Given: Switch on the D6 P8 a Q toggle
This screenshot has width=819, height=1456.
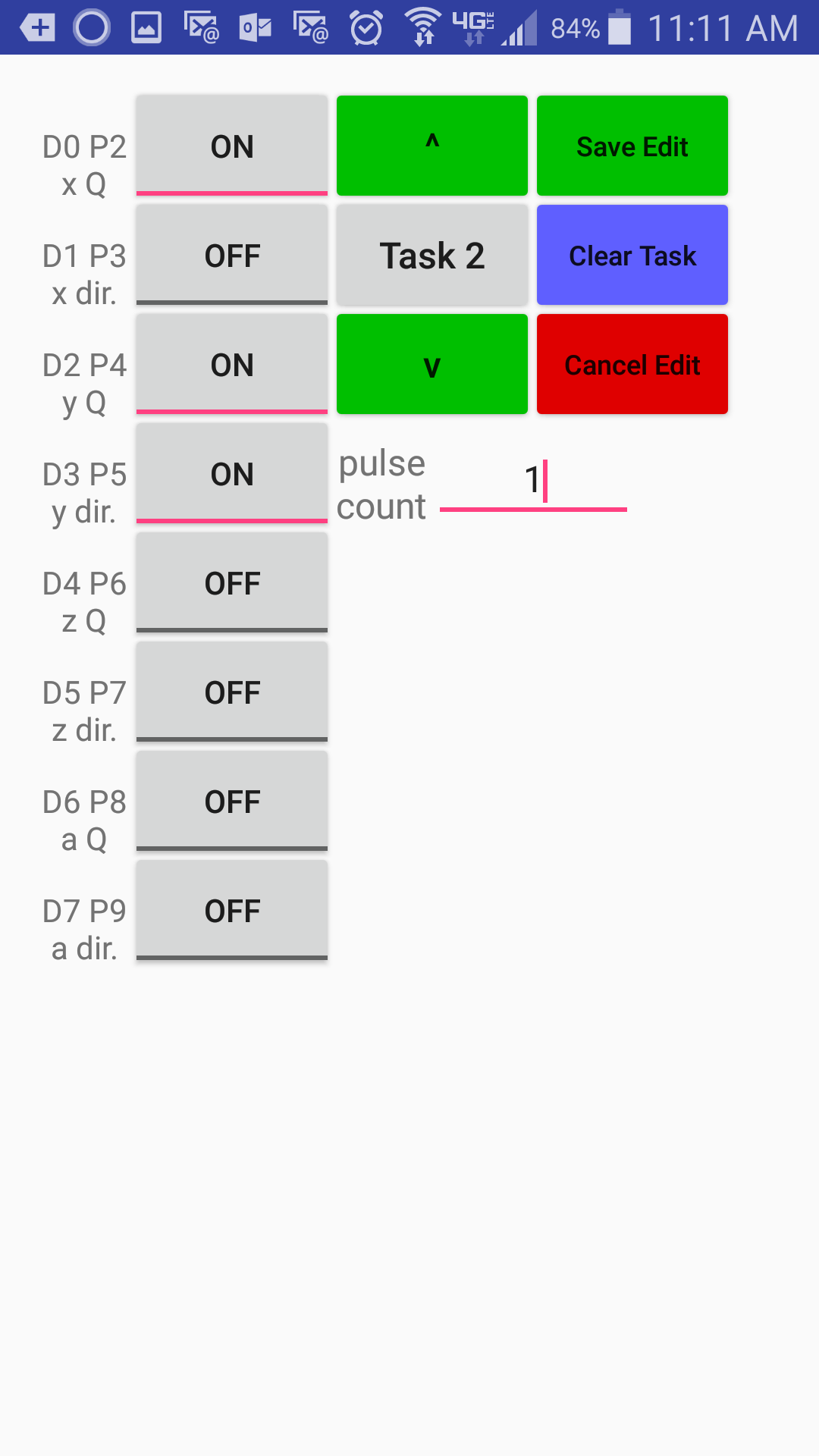Looking at the screenshot, I should coord(231,801).
